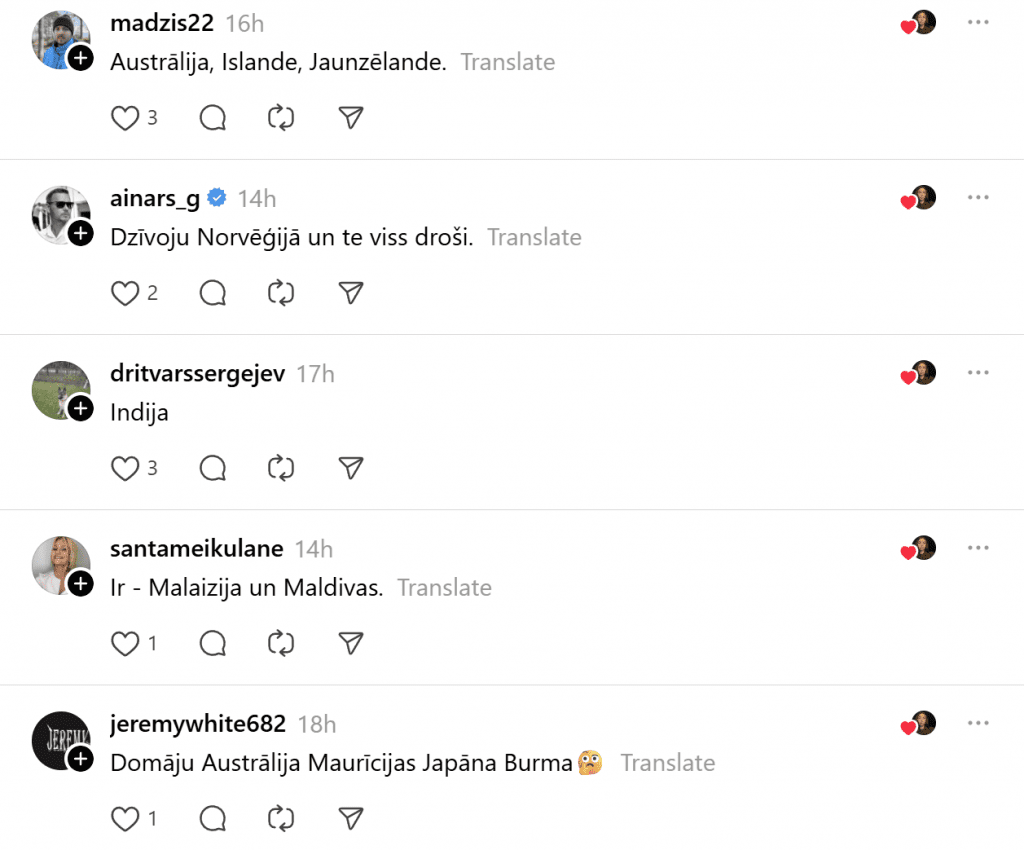Open more options for santameikulane's comment
This screenshot has height=850, width=1024.
[x=978, y=547]
